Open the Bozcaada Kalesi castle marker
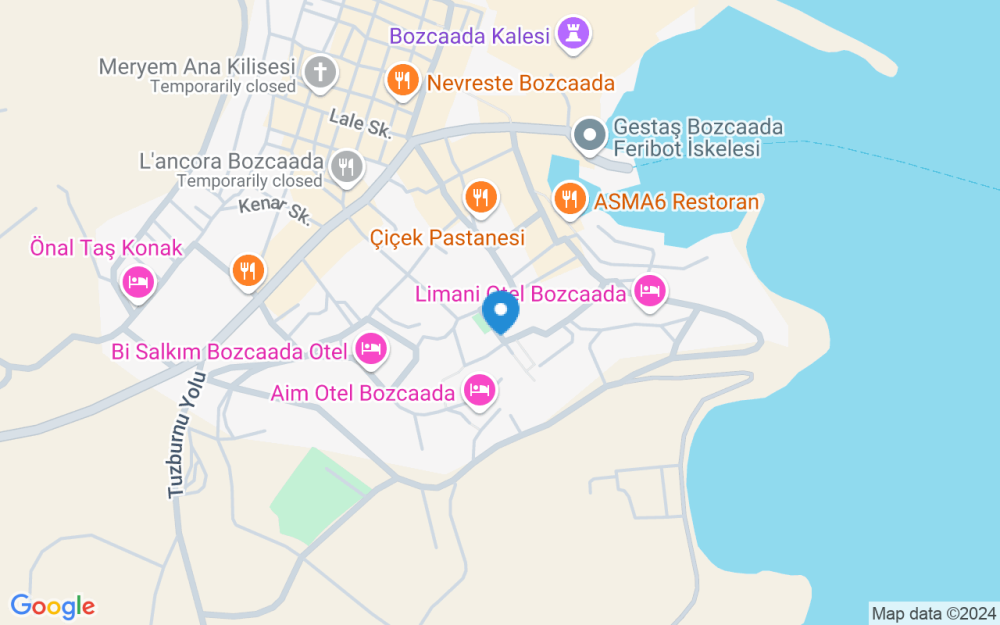Screen dimensions: 1000x625 (x=574, y=32)
